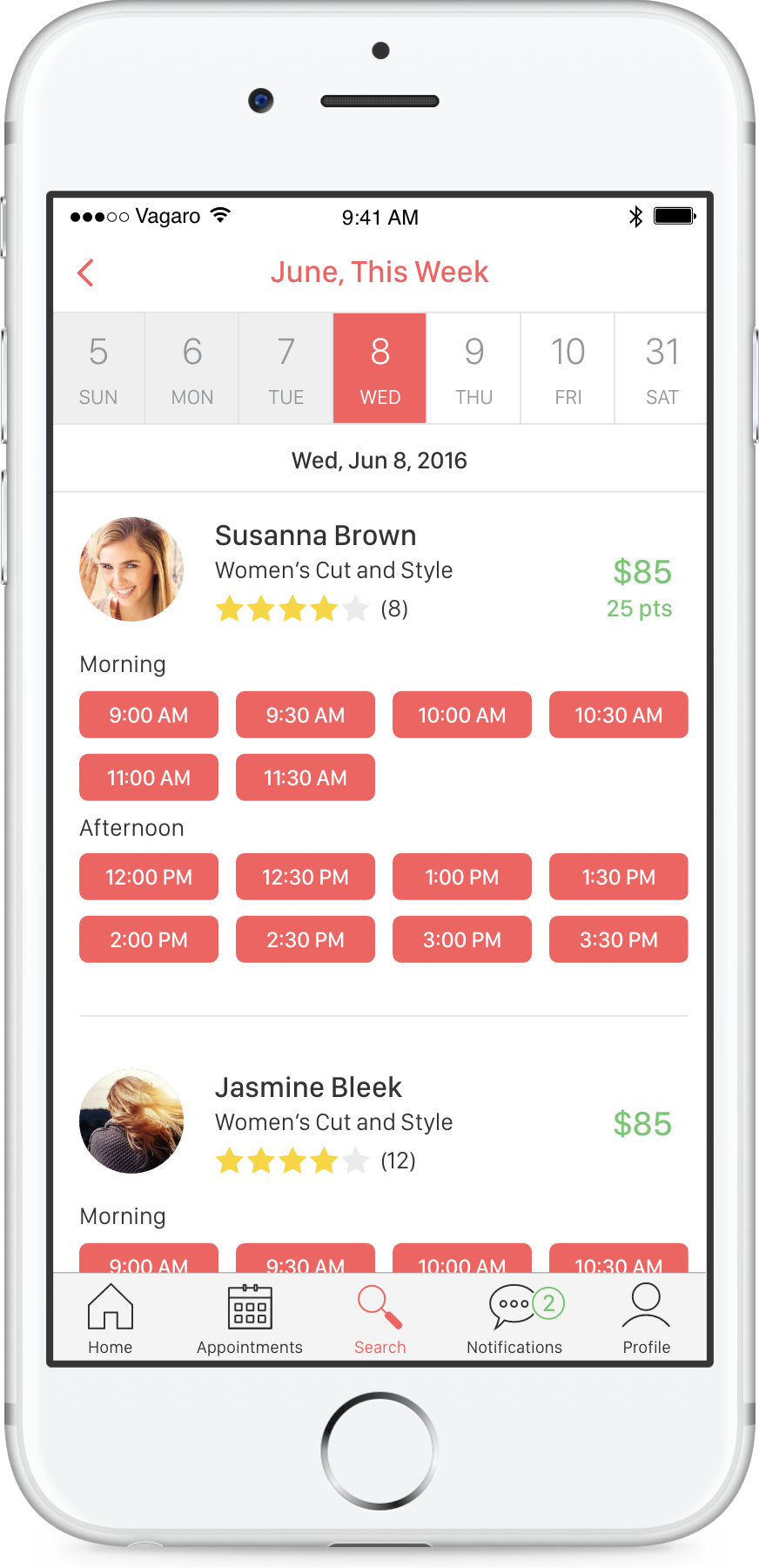Viewport: 759px width, 1568px height.
Task: Go to the Profile tab
Action: [646, 1319]
